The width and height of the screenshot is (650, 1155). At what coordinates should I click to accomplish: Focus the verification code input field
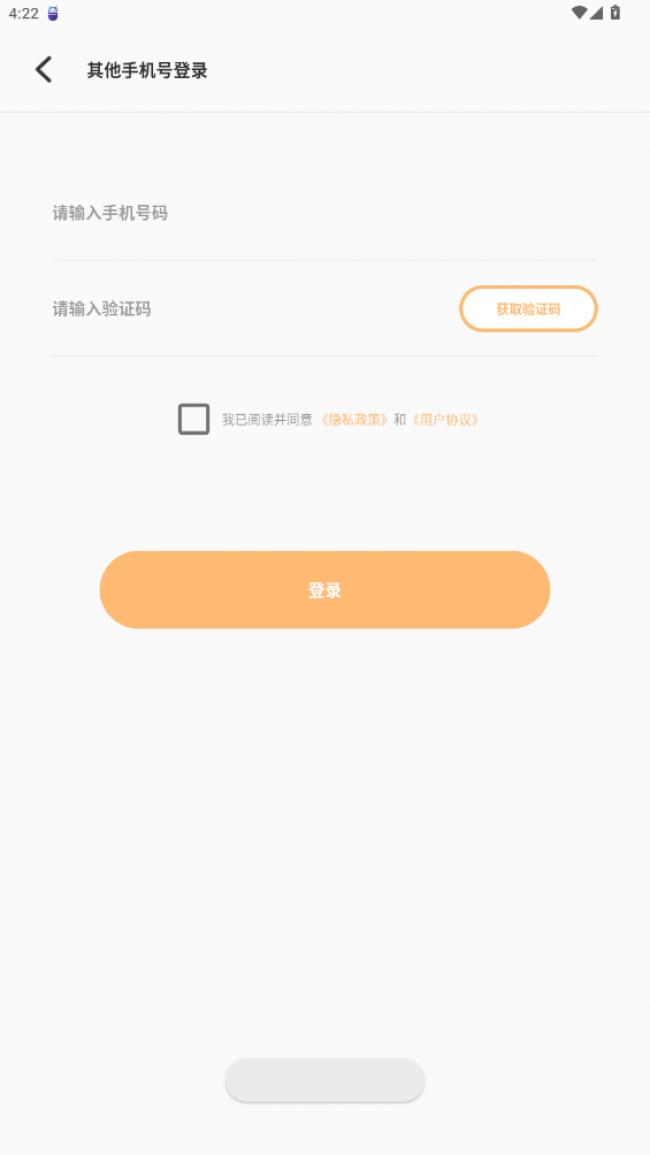point(254,309)
